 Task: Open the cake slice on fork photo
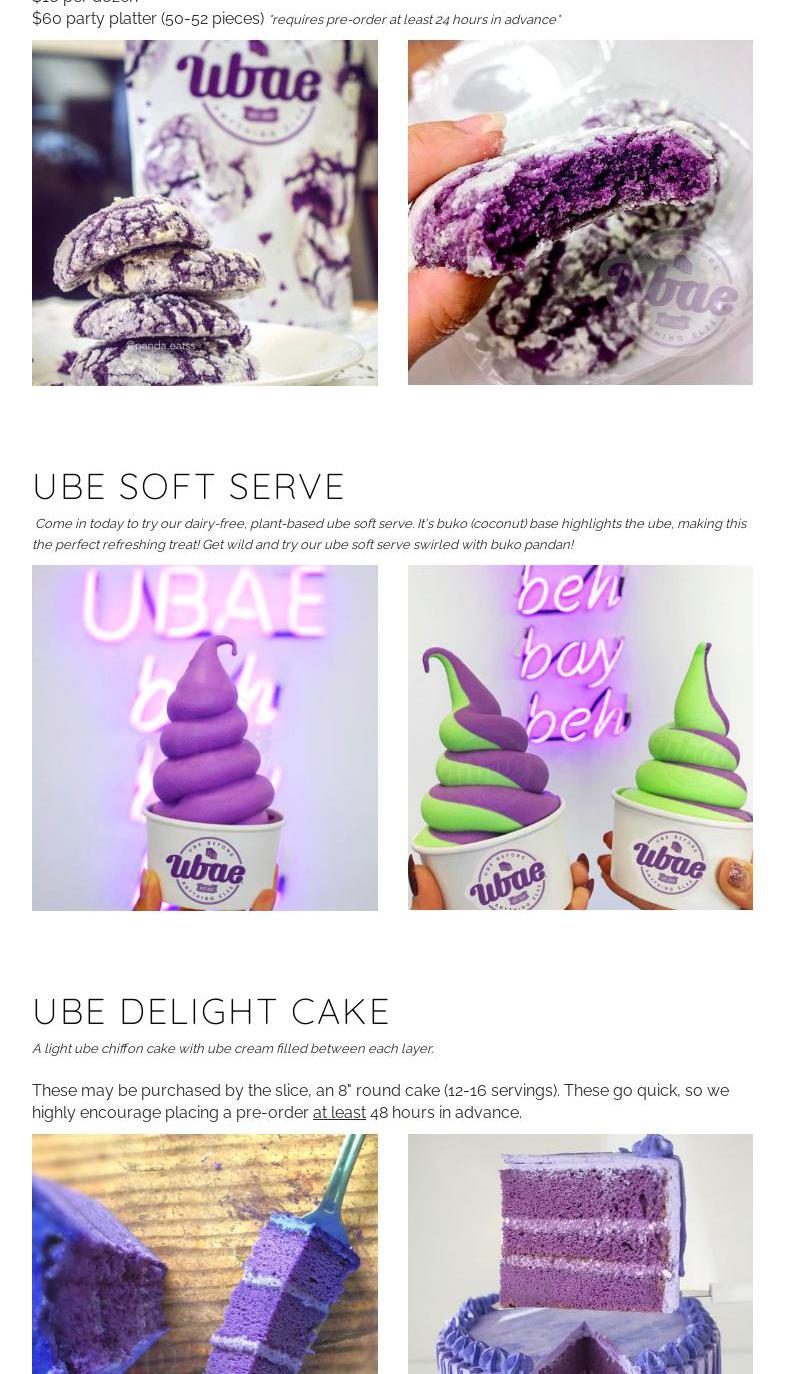tap(204, 1253)
